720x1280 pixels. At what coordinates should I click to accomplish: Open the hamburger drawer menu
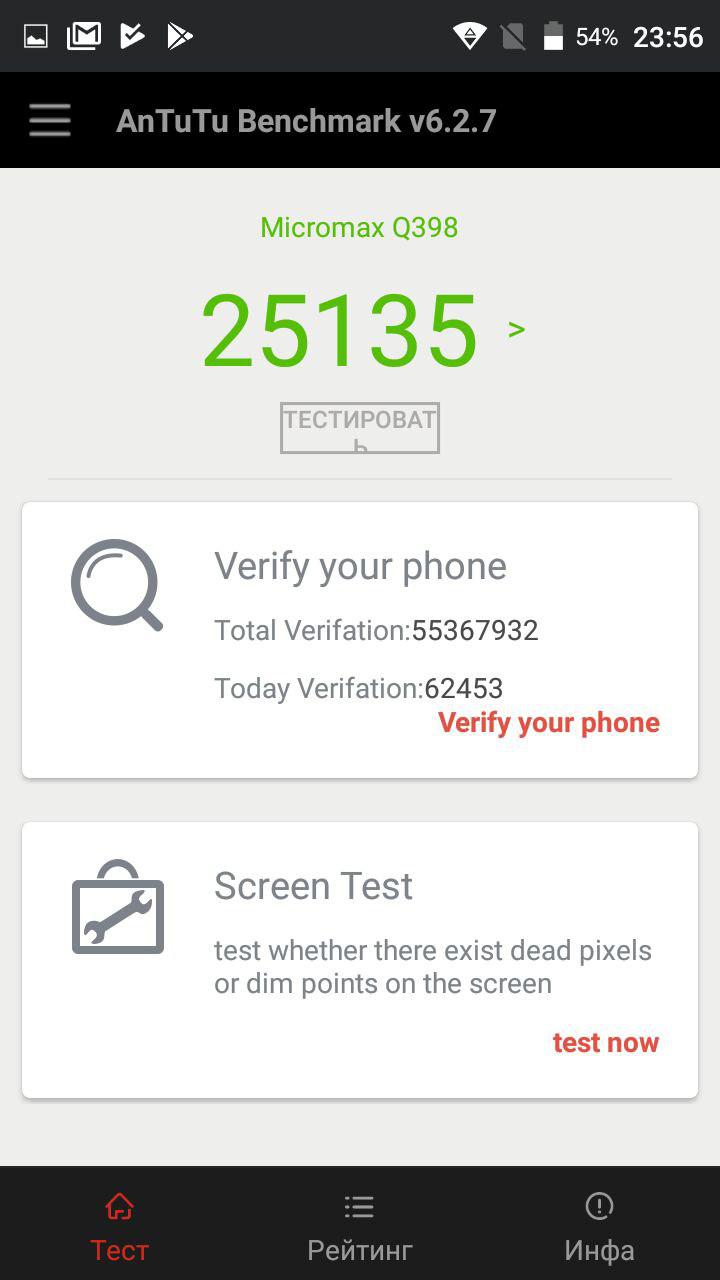pyautogui.click(x=49, y=120)
